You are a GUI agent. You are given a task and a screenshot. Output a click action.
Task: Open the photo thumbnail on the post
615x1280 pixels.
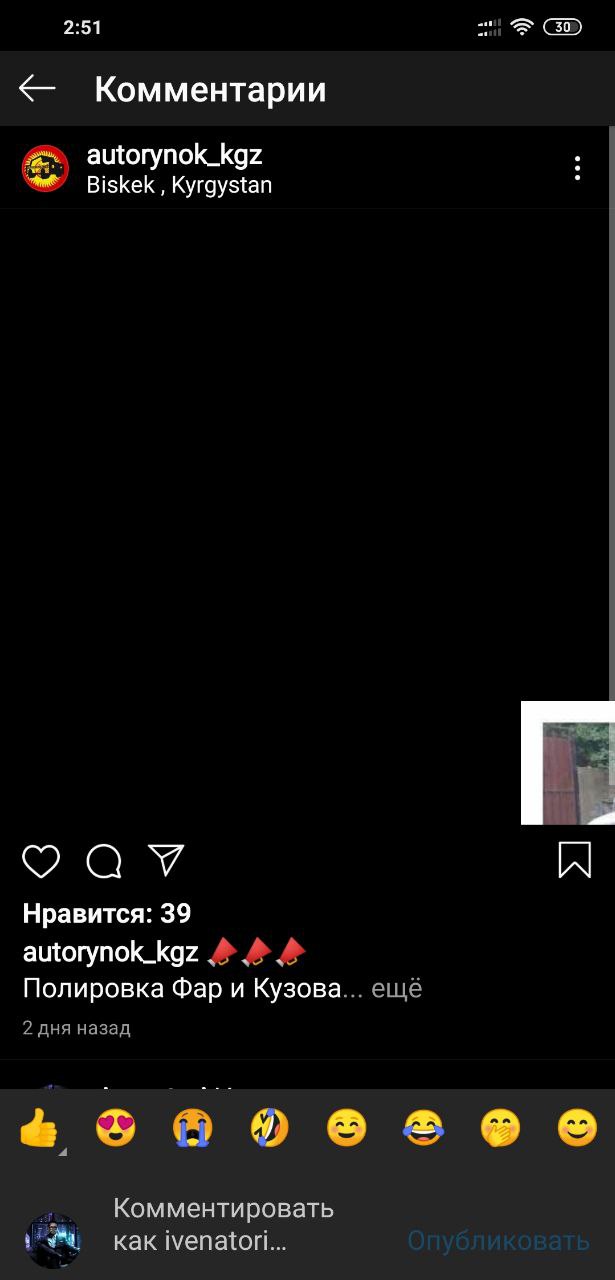(x=567, y=763)
